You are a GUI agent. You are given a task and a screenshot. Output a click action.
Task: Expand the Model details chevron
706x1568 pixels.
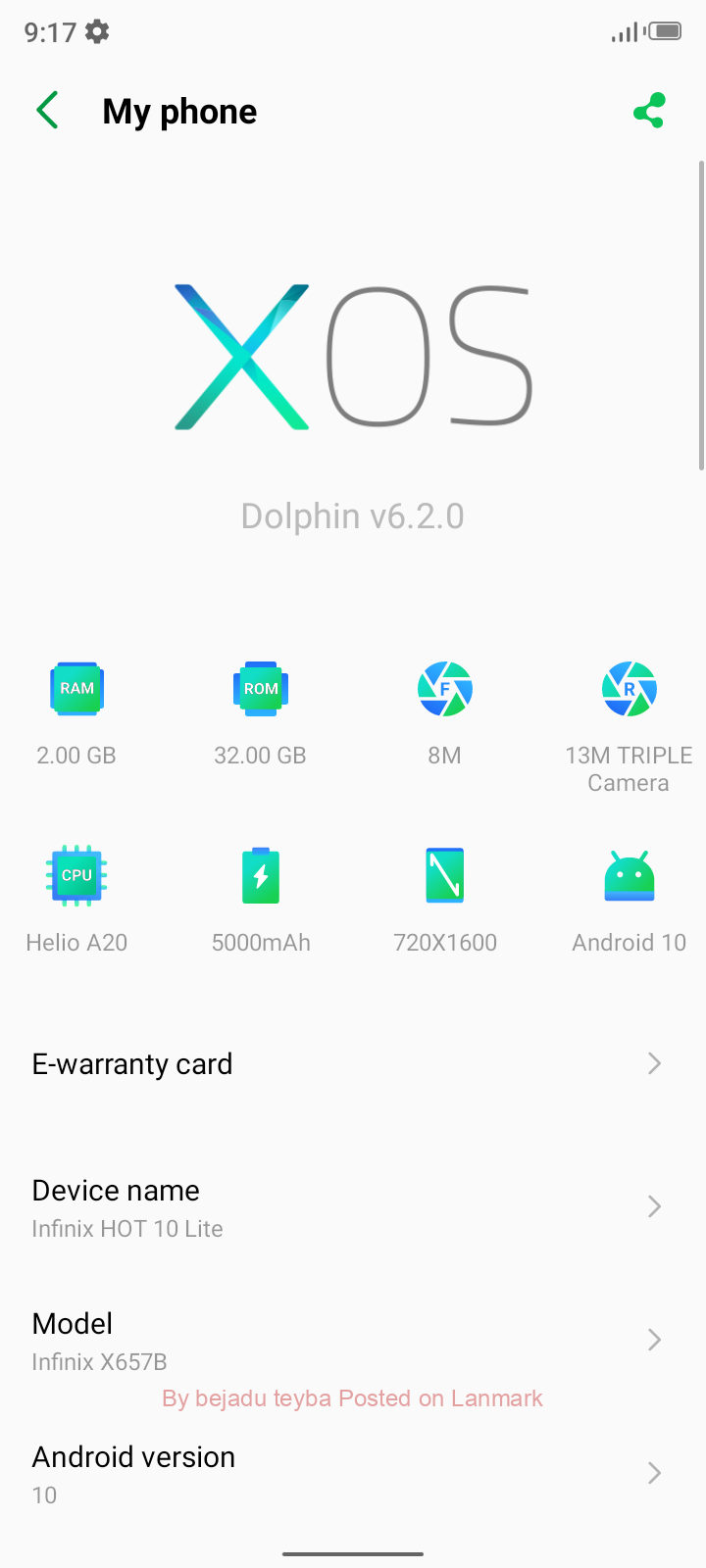[x=654, y=1340]
